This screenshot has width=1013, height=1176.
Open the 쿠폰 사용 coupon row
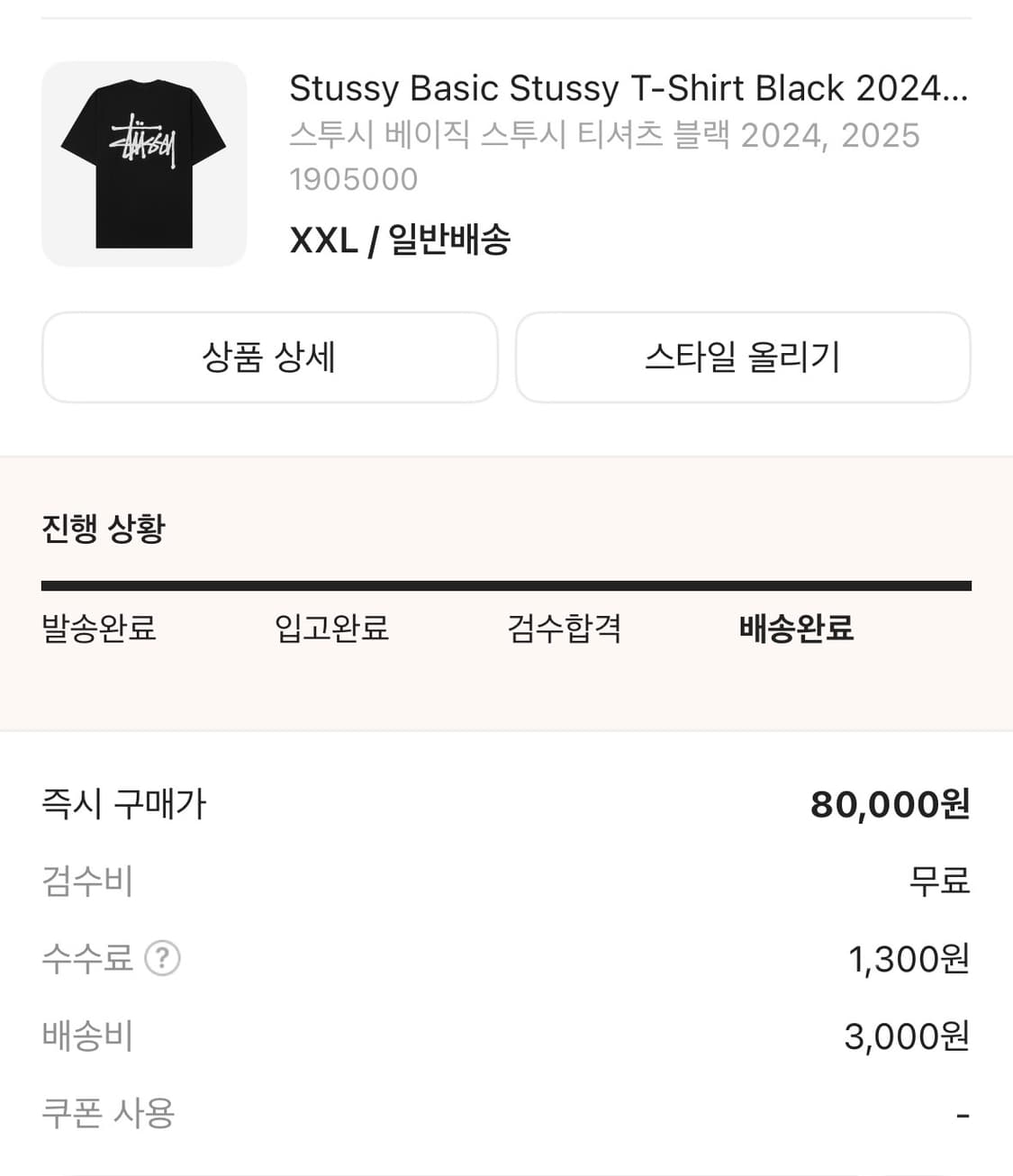click(x=108, y=1114)
